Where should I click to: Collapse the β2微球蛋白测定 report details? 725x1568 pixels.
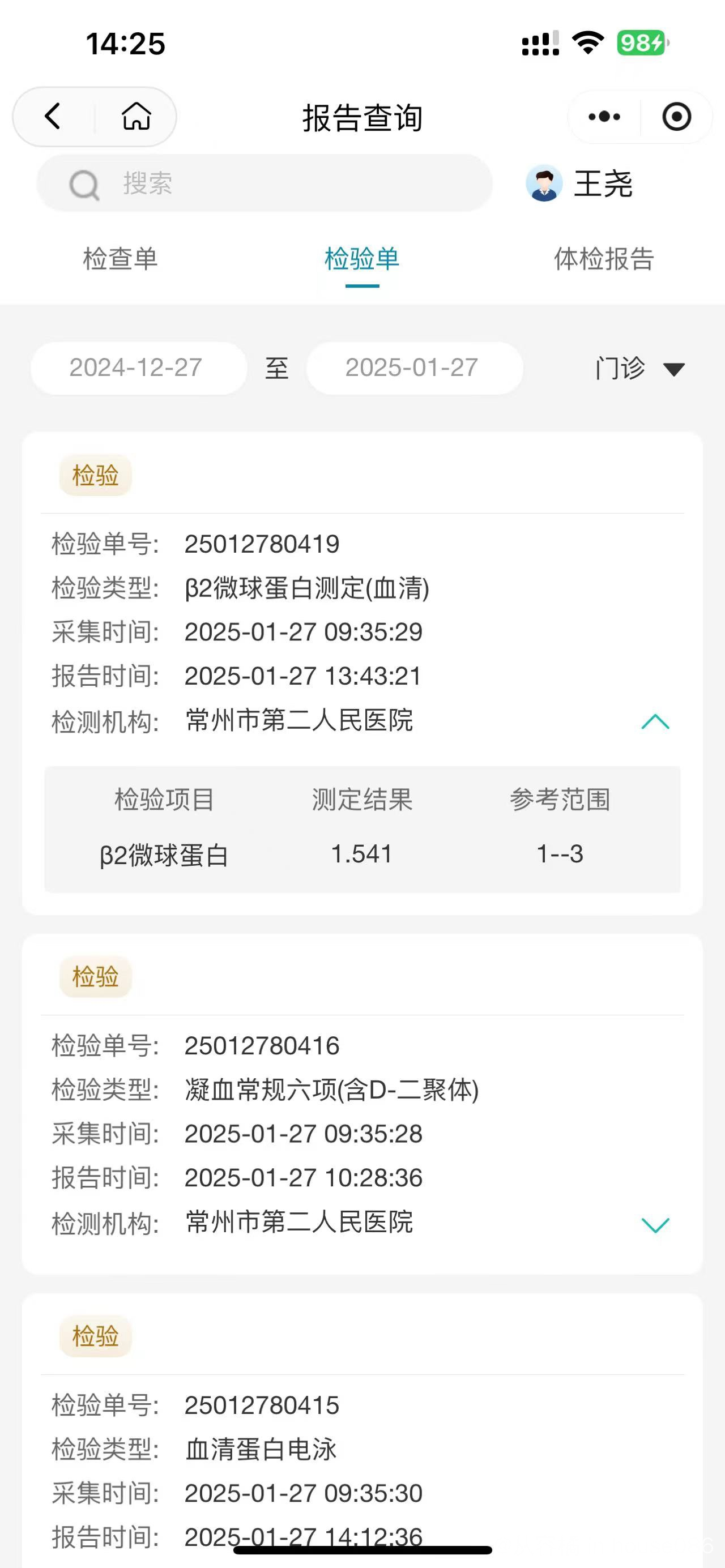click(x=655, y=722)
